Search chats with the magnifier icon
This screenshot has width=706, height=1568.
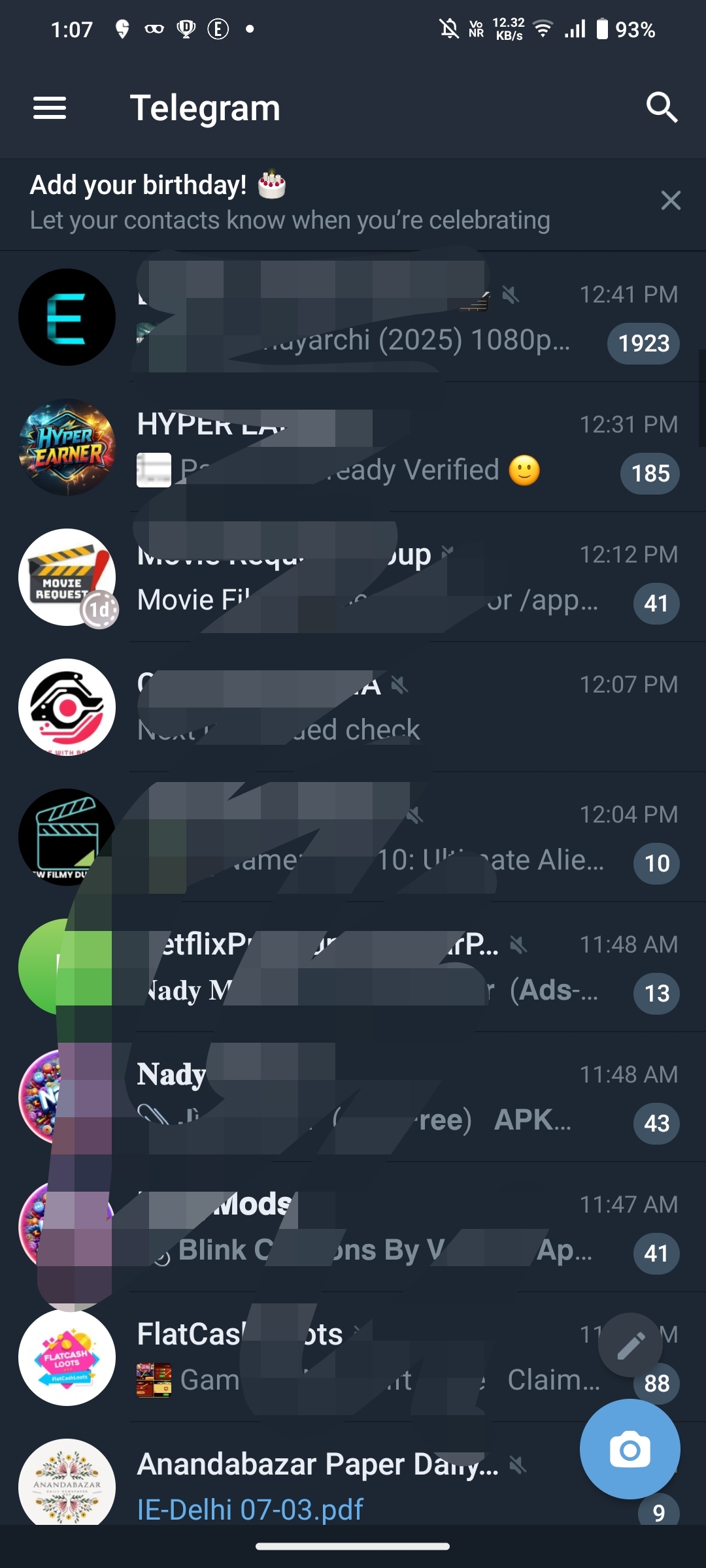click(662, 108)
